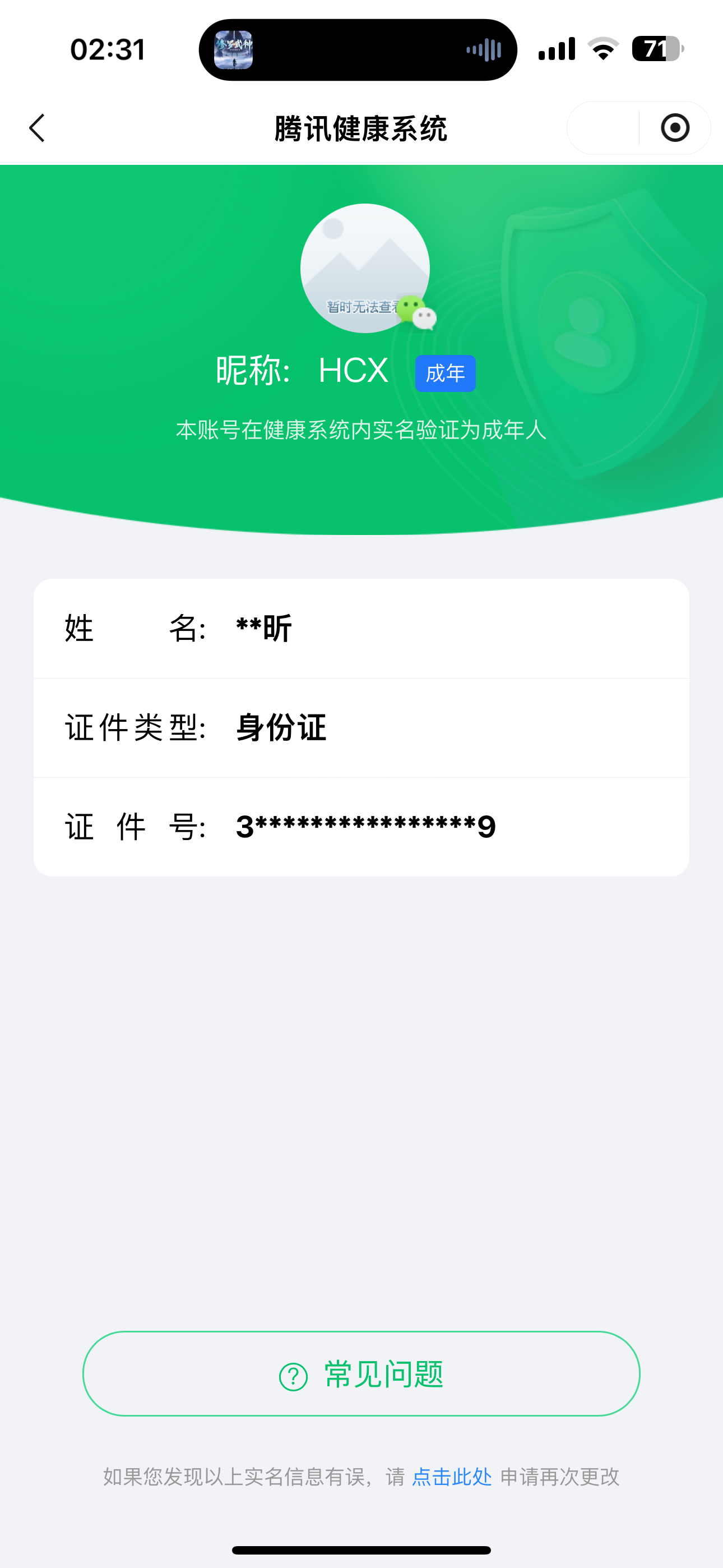Go back from 腾讯健康系统 page
This screenshot has width=723, height=1568.
coord(37,128)
